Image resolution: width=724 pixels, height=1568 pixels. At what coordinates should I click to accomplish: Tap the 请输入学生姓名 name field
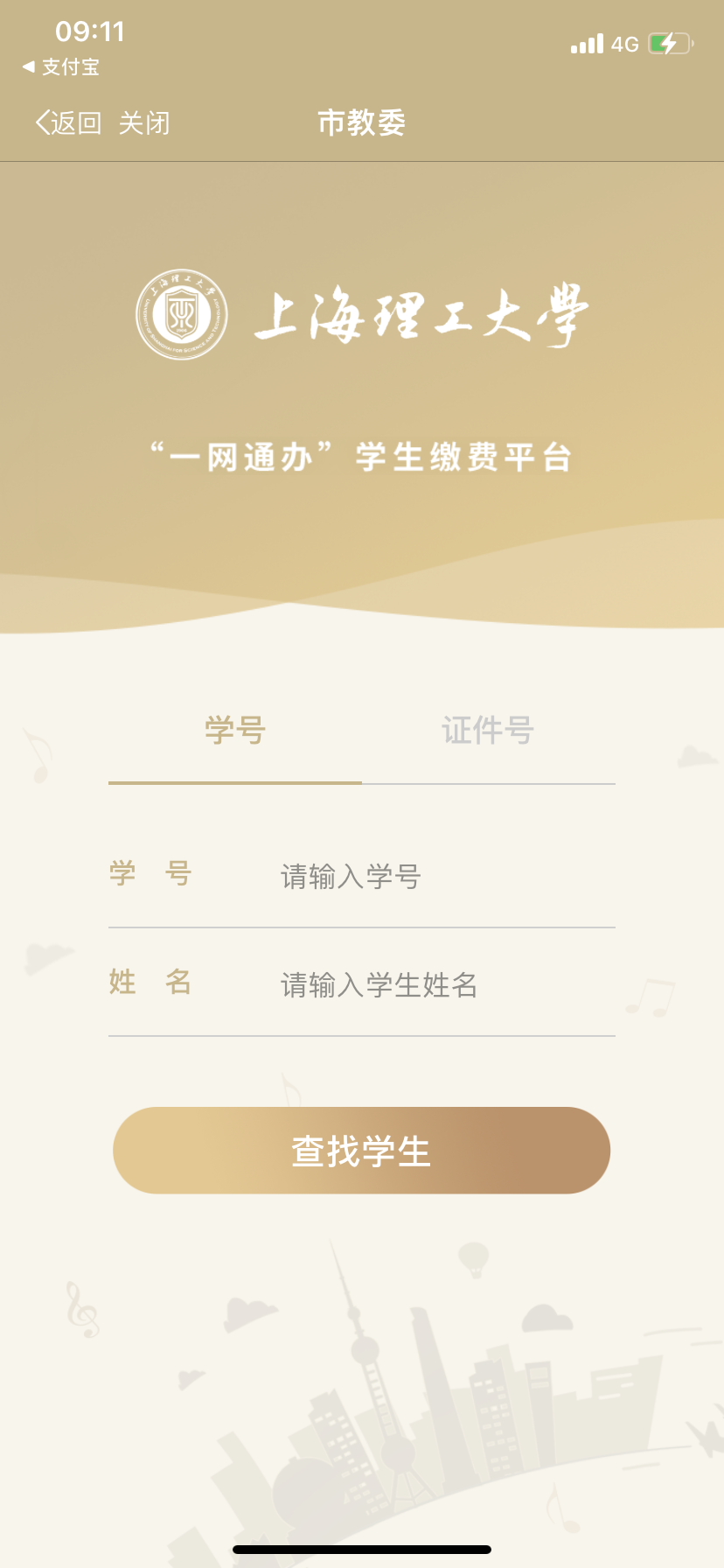tap(437, 985)
